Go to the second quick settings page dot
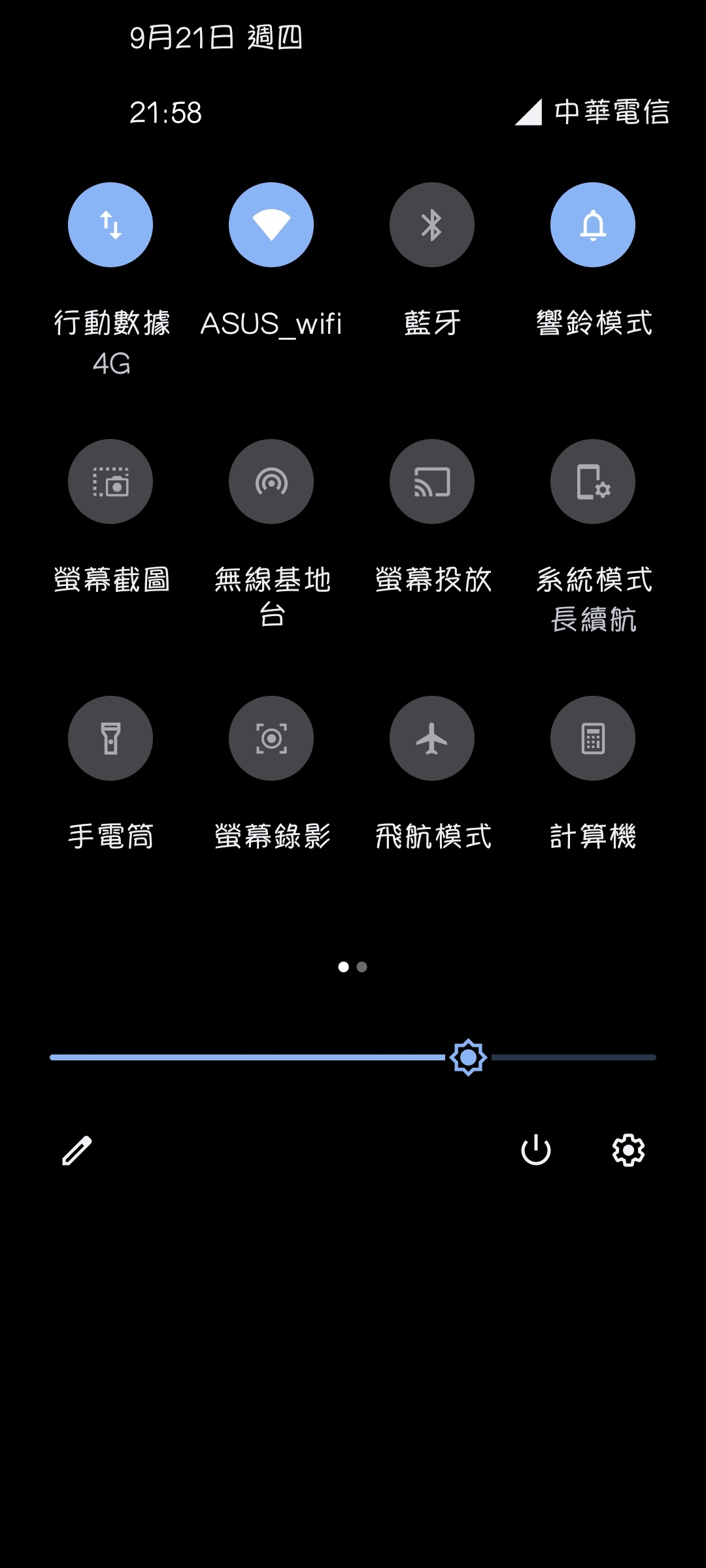This screenshot has height=1568, width=706. (362, 967)
